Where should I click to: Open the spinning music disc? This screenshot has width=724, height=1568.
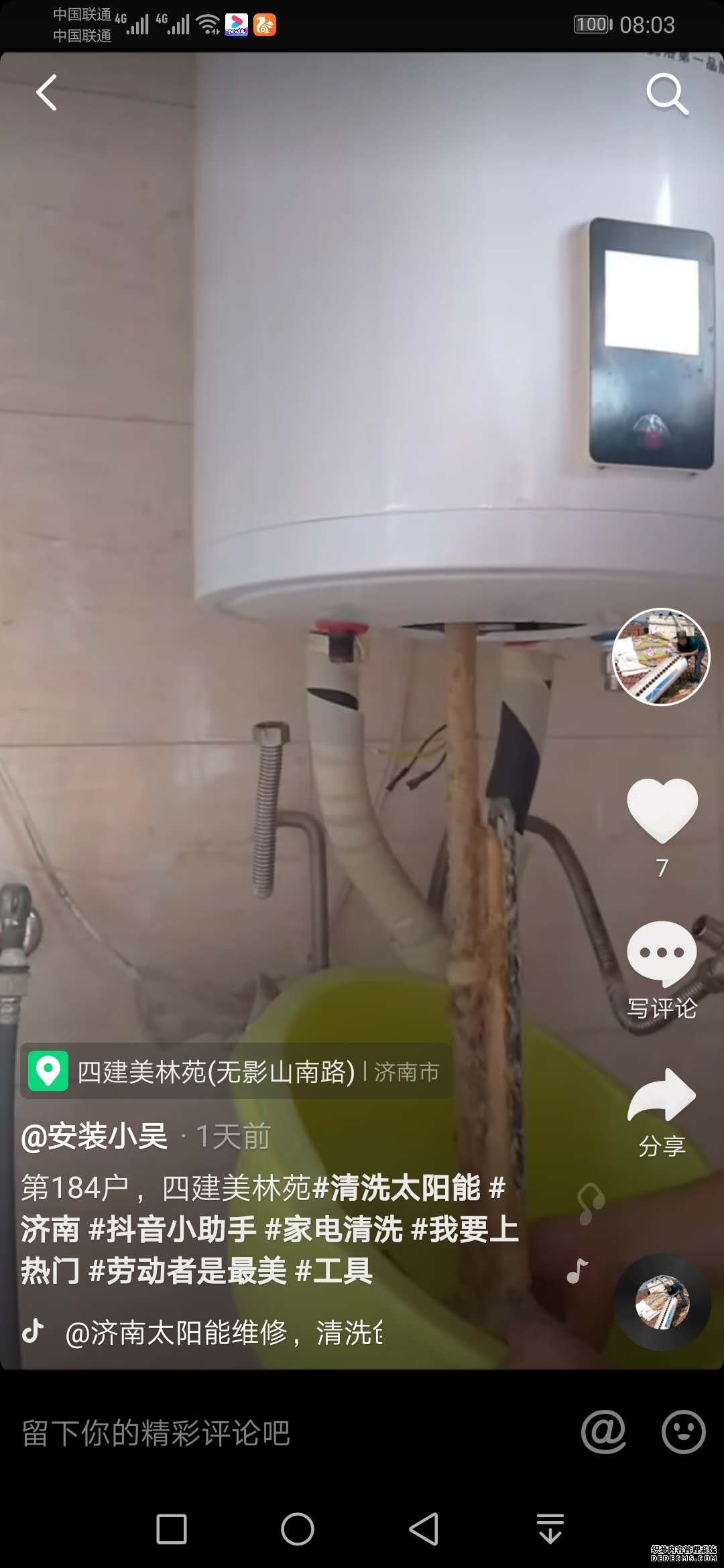pos(662,1303)
